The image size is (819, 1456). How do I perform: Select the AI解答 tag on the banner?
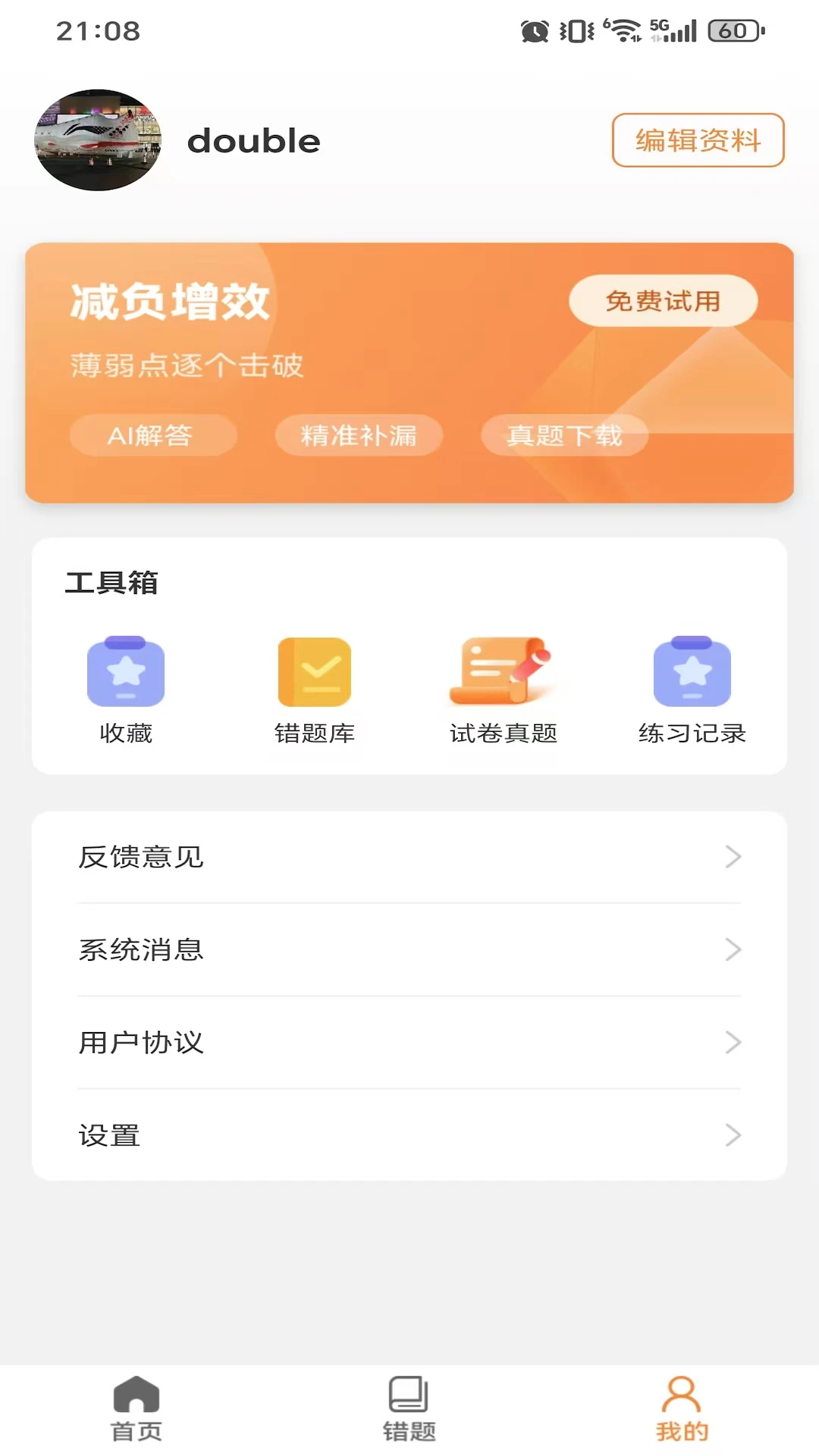(153, 435)
